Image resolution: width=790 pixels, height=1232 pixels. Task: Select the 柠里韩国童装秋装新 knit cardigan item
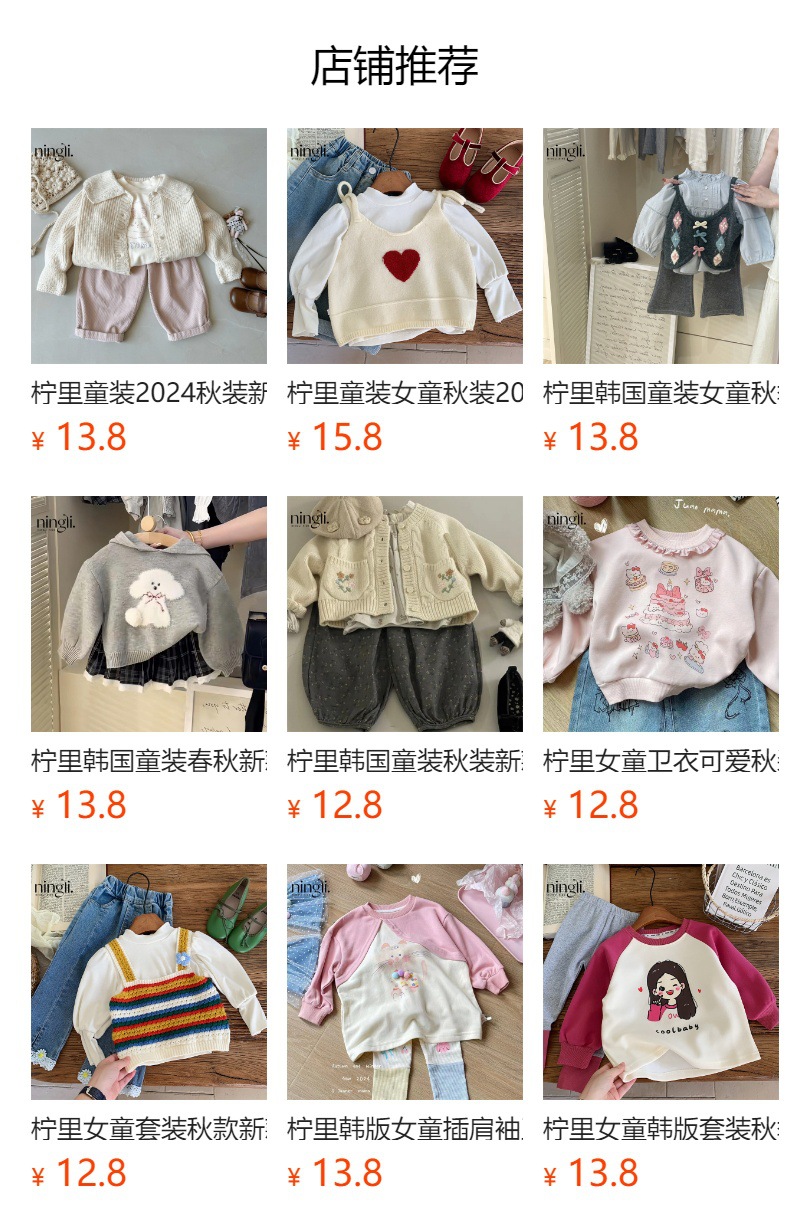tap(404, 614)
